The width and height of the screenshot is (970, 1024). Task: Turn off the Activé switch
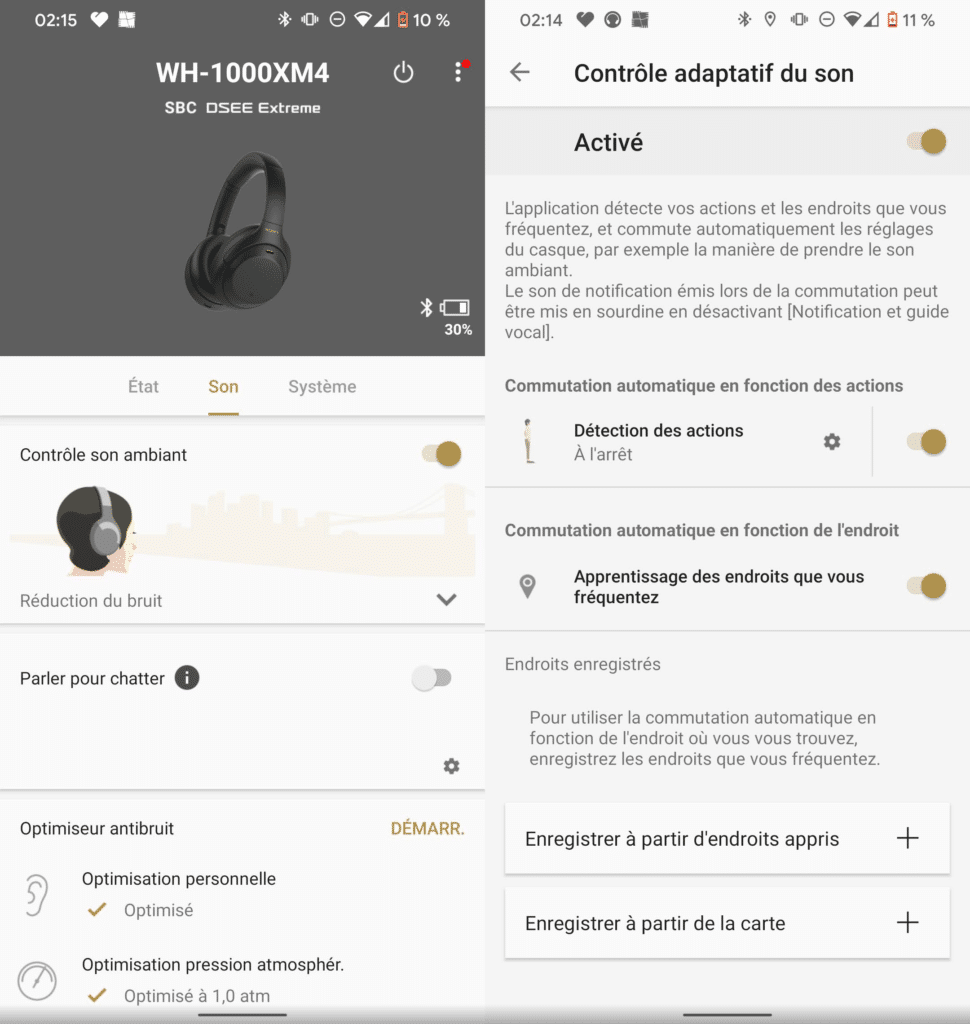point(926,142)
